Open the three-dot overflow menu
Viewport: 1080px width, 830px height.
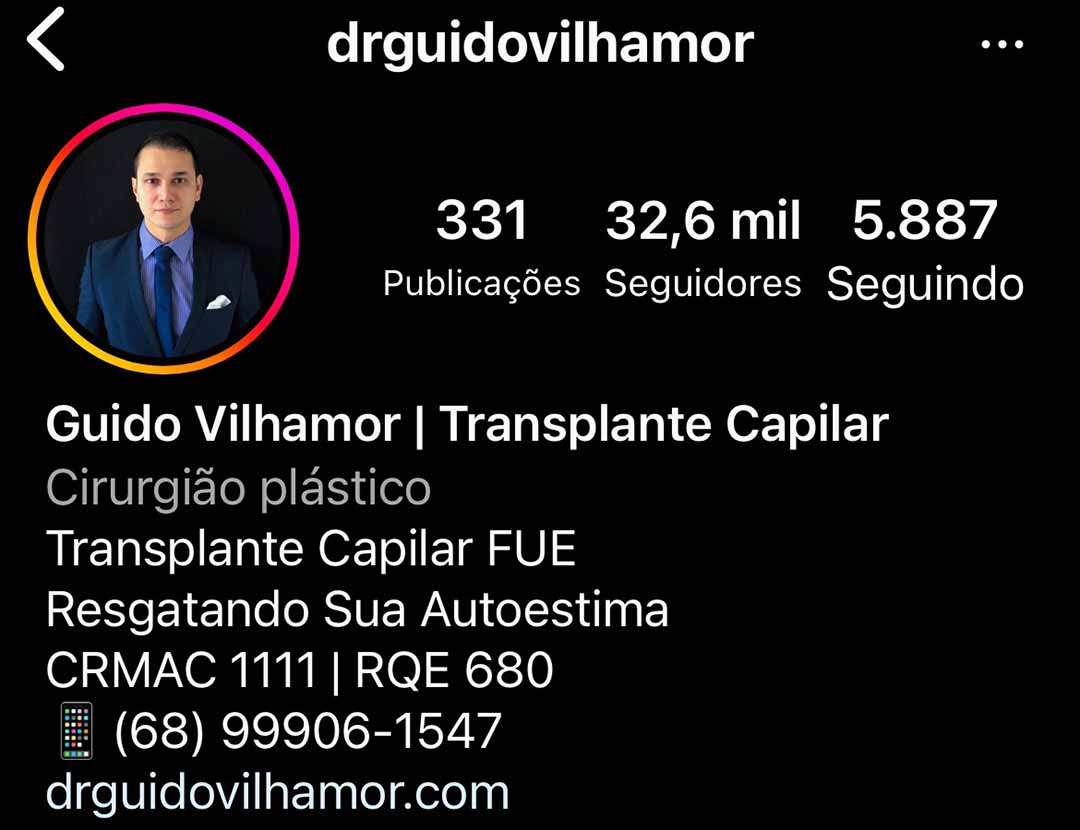[x=1001, y=45]
